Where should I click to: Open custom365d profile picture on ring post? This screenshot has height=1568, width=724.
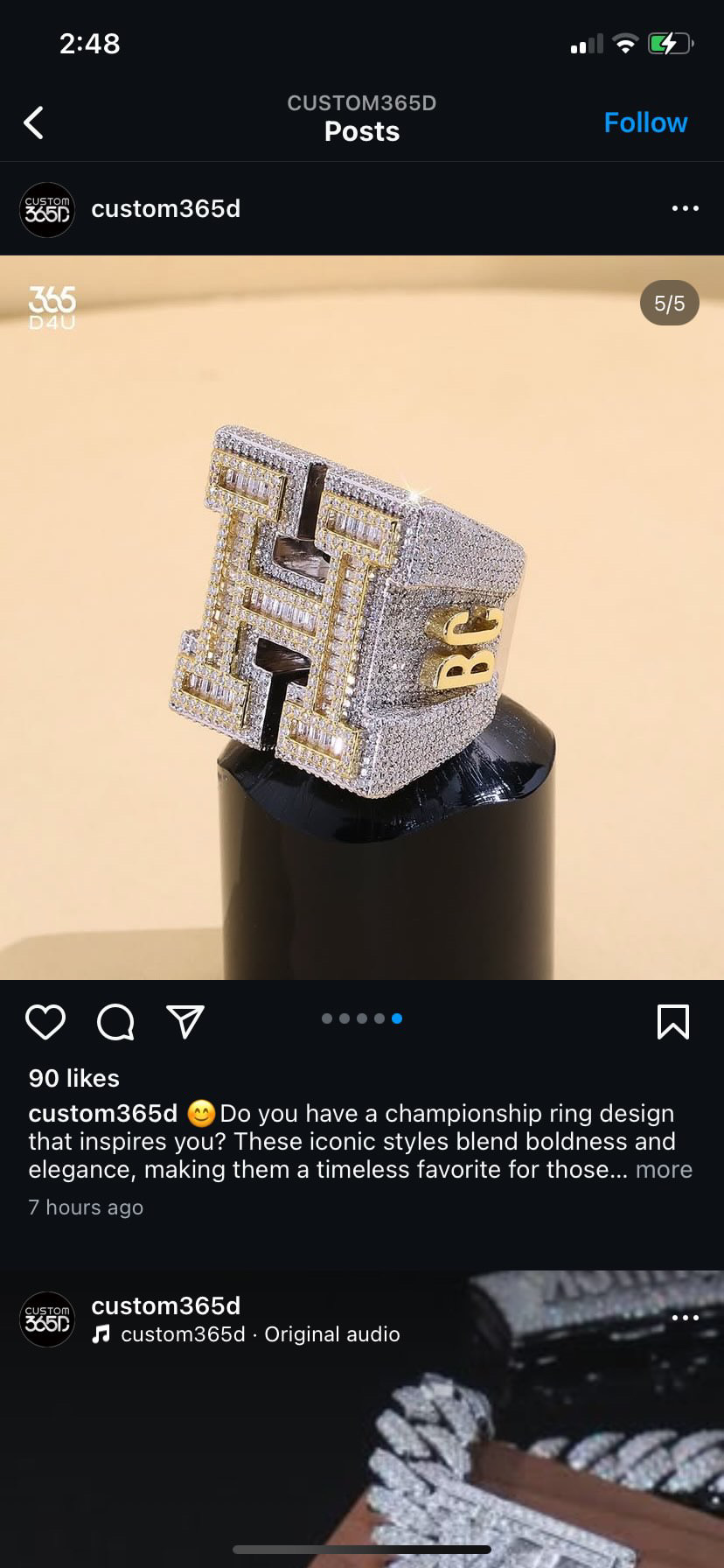click(47, 209)
